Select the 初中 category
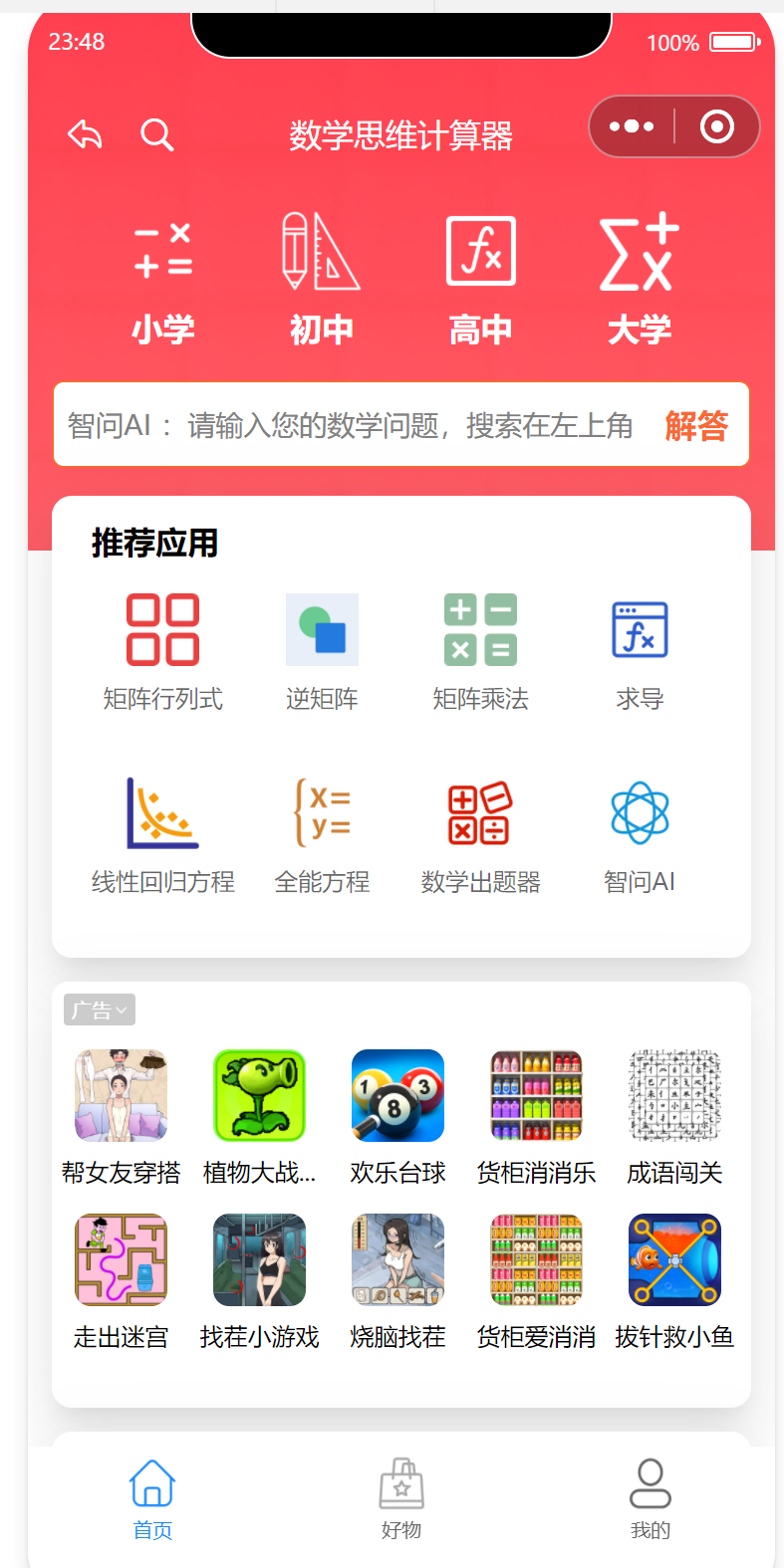 point(321,281)
